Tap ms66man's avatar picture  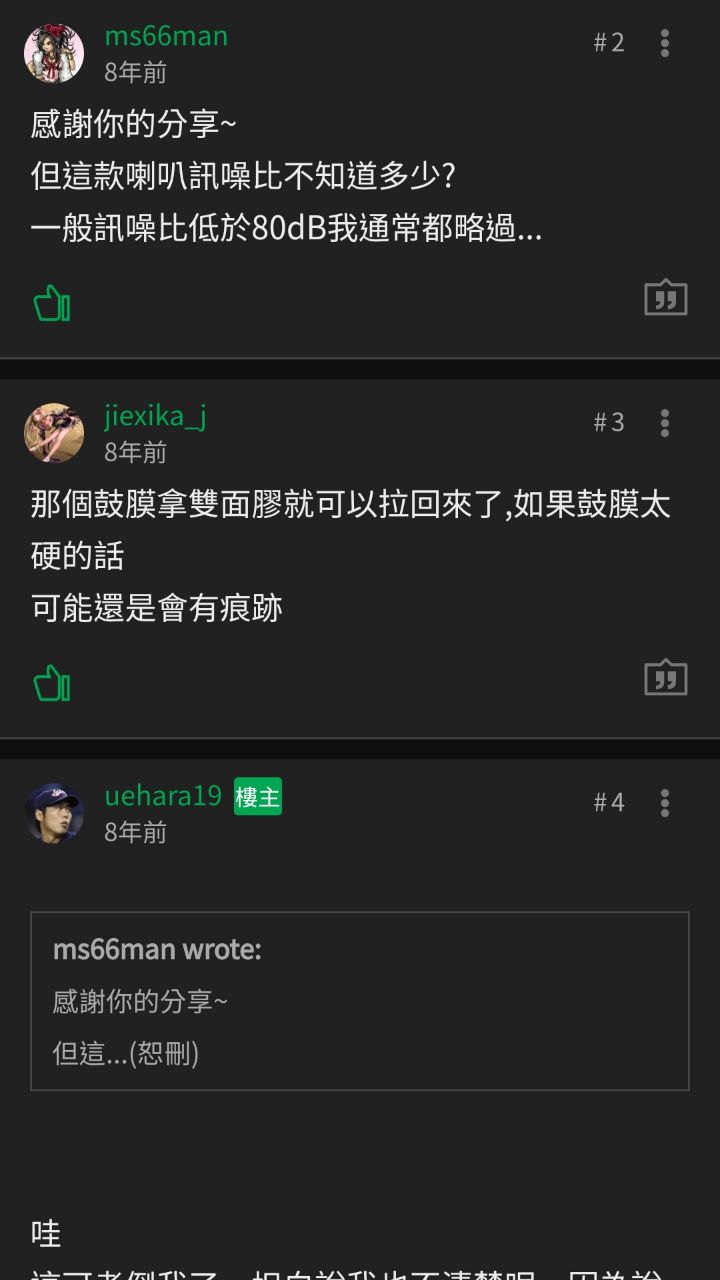[54, 53]
